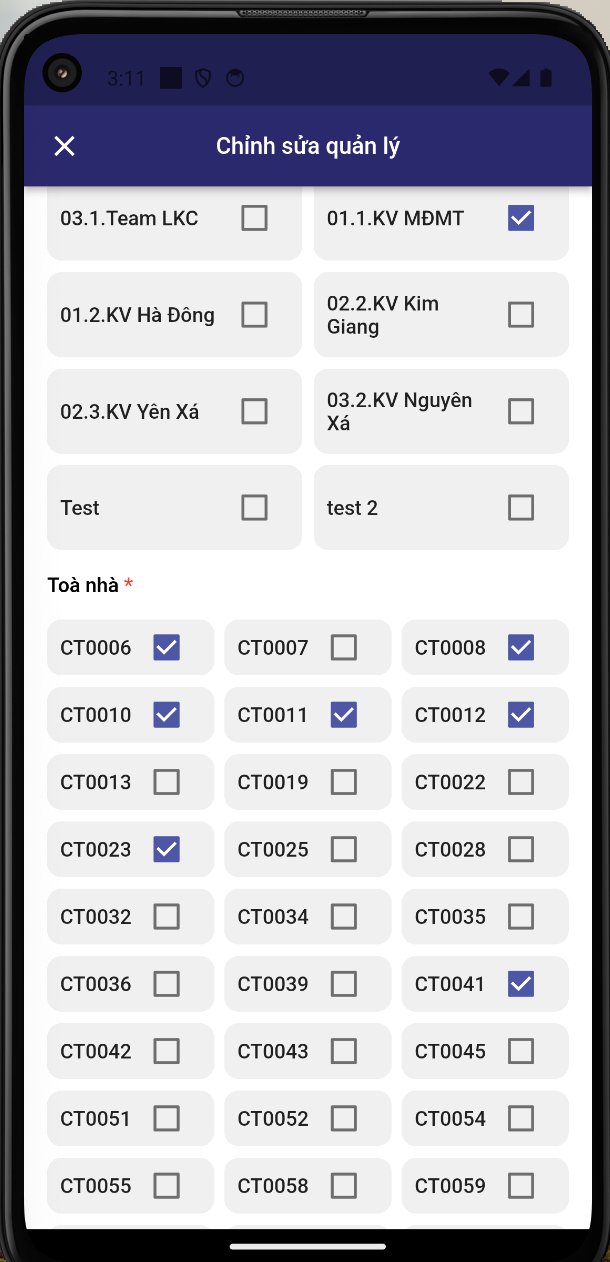Select building CT0007
Image resolution: width=610 pixels, height=1262 pixels.
[344, 648]
